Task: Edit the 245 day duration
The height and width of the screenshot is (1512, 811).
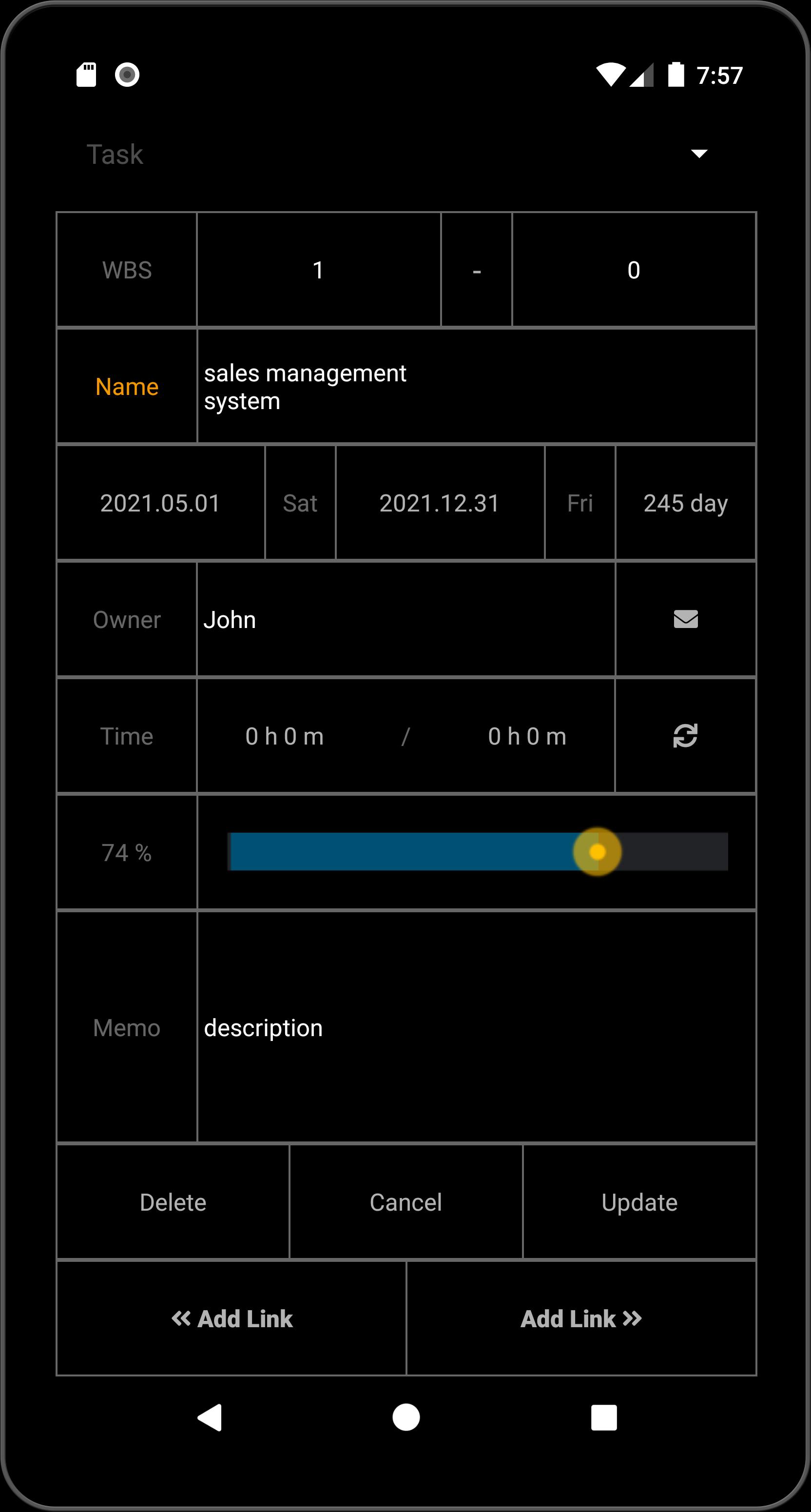Action: point(685,503)
